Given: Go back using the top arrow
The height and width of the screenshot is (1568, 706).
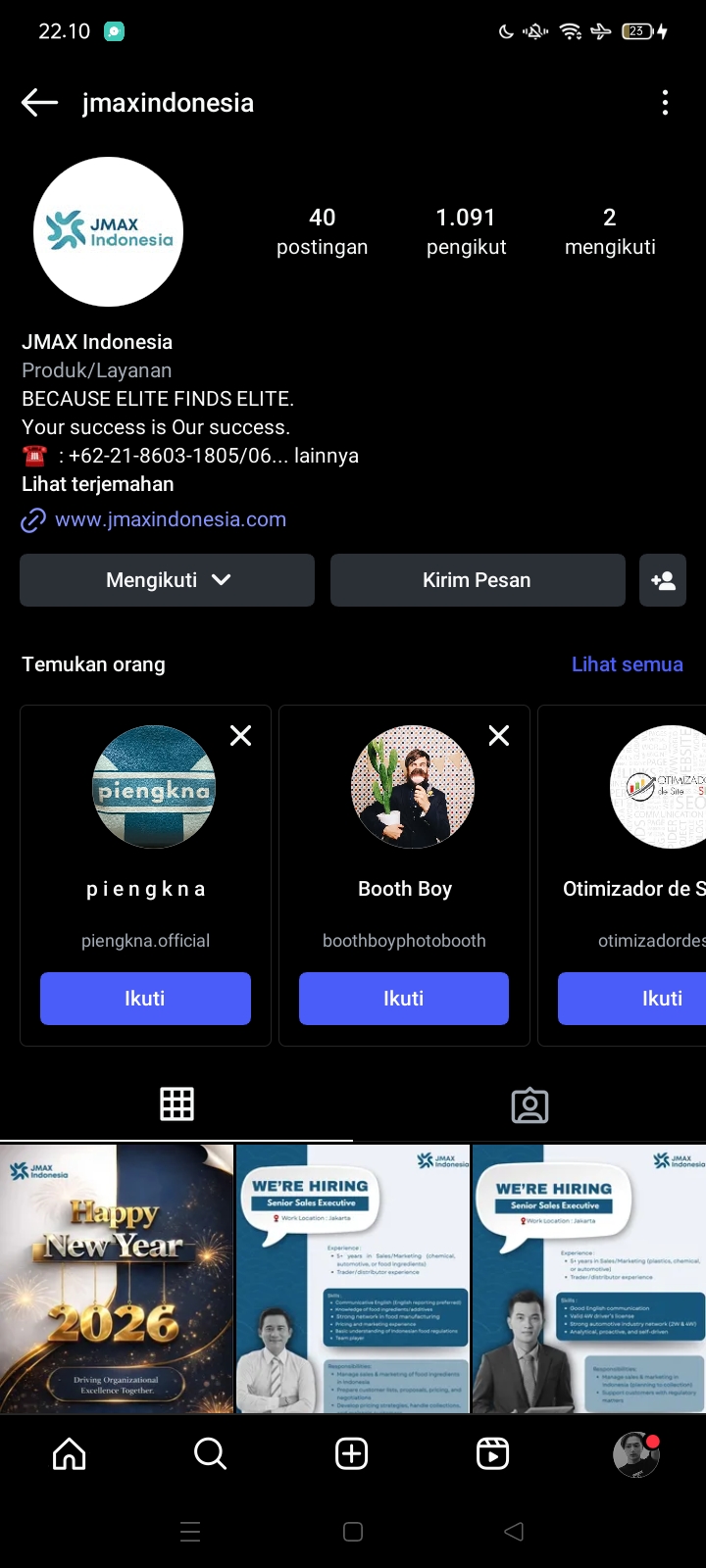Looking at the screenshot, I should pos(39,103).
